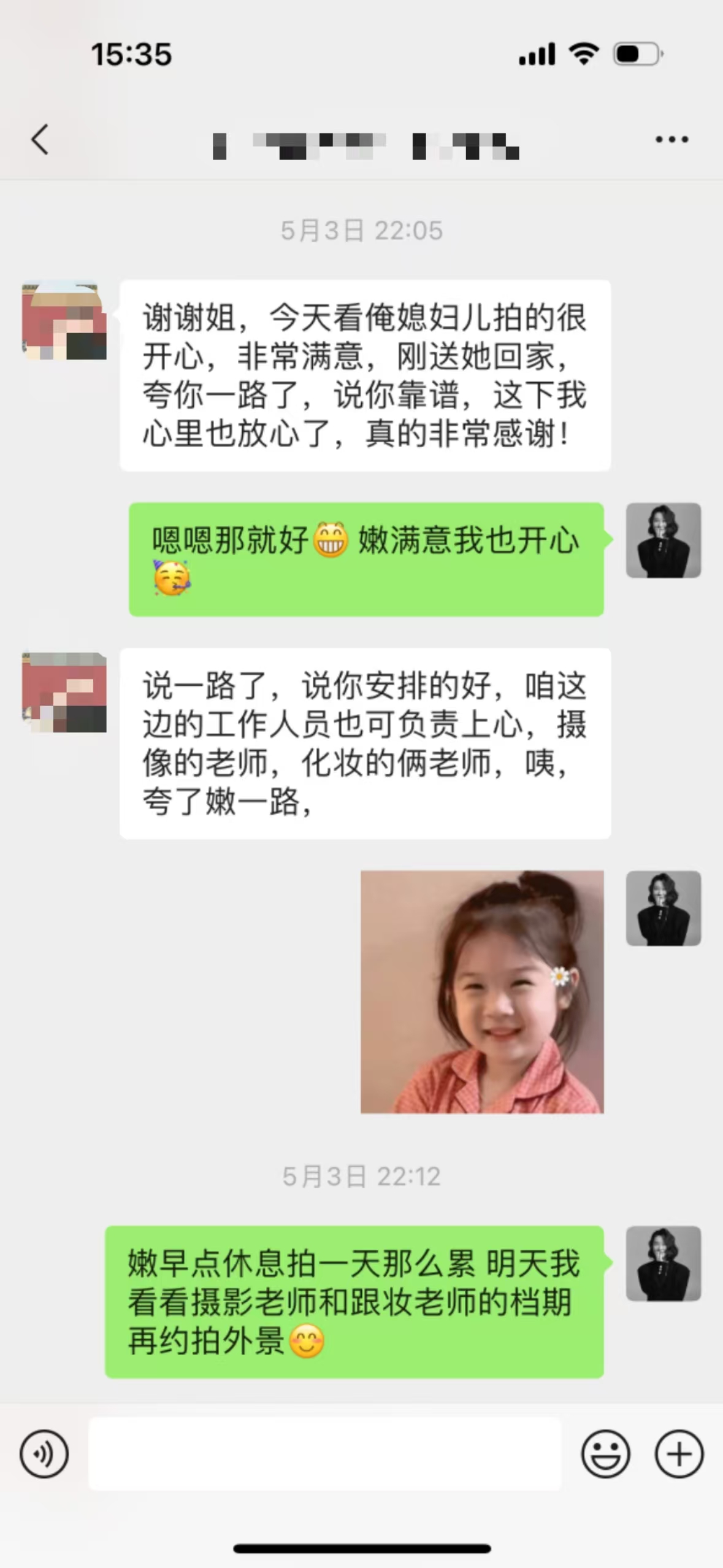Switch to voice message input
The width and height of the screenshot is (723, 1568).
pyautogui.click(x=44, y=1453)
